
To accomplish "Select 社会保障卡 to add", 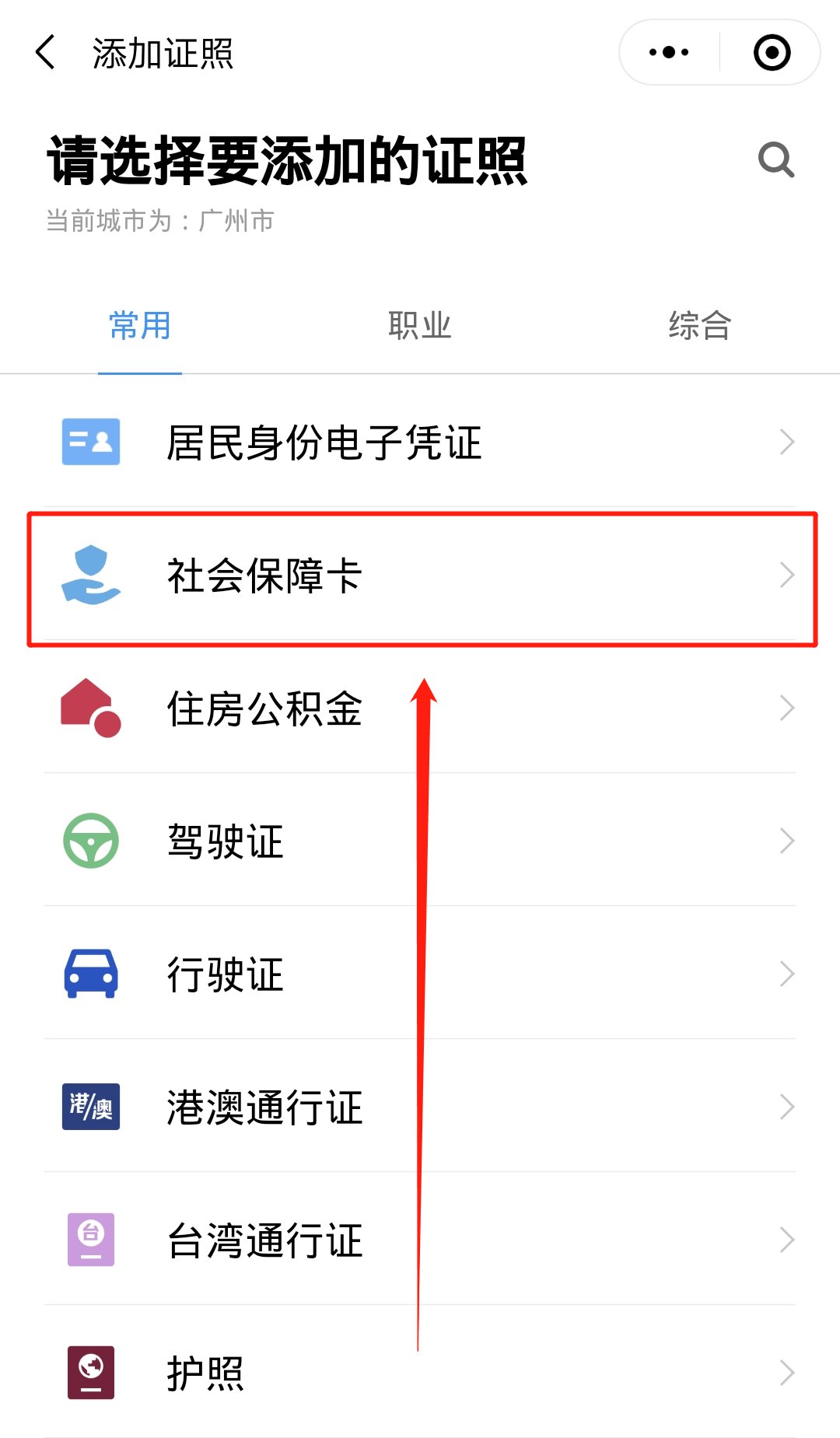I will (x=420, y=576).
